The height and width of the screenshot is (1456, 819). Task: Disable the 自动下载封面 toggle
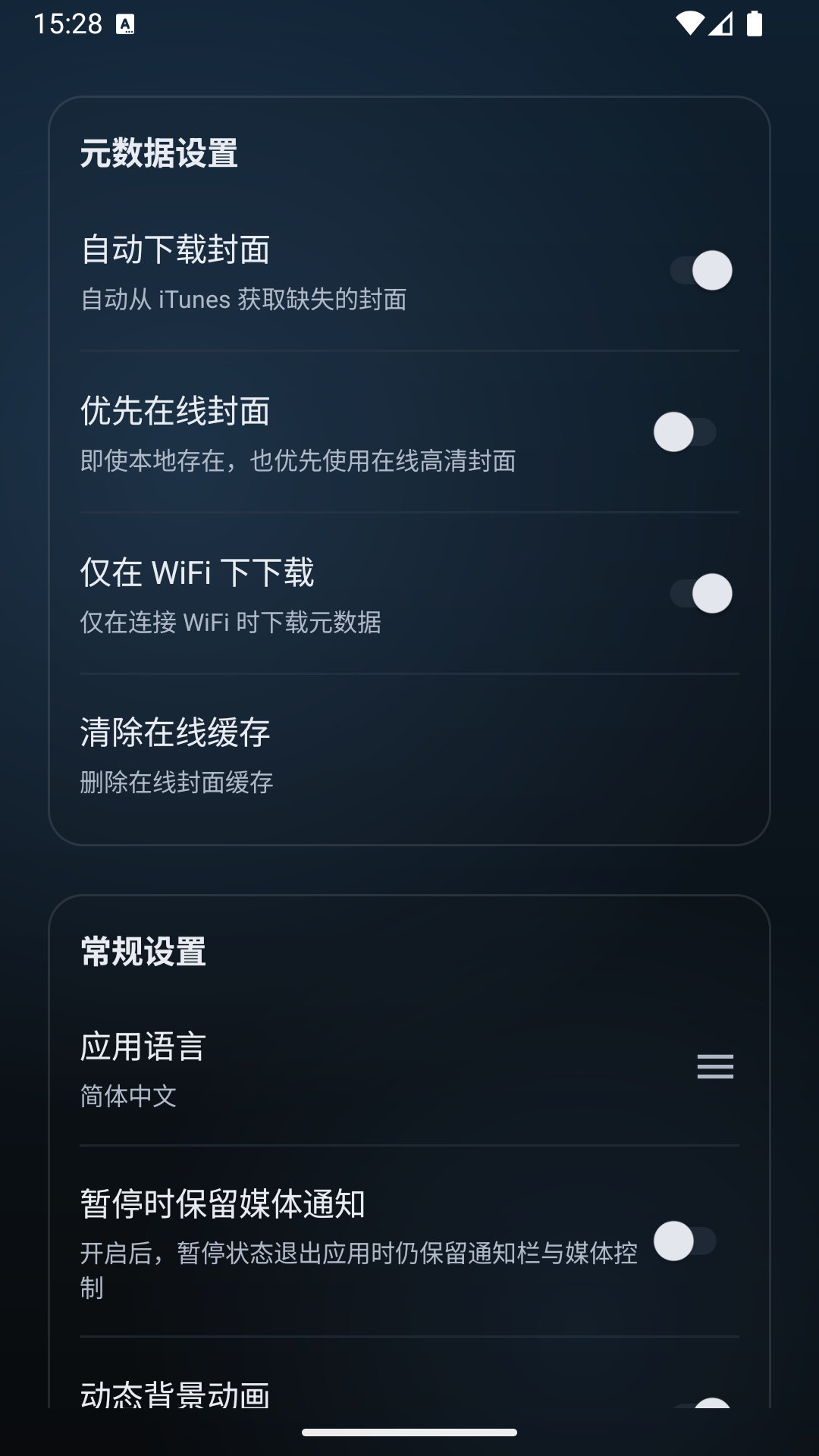click(x=702, y=271)
